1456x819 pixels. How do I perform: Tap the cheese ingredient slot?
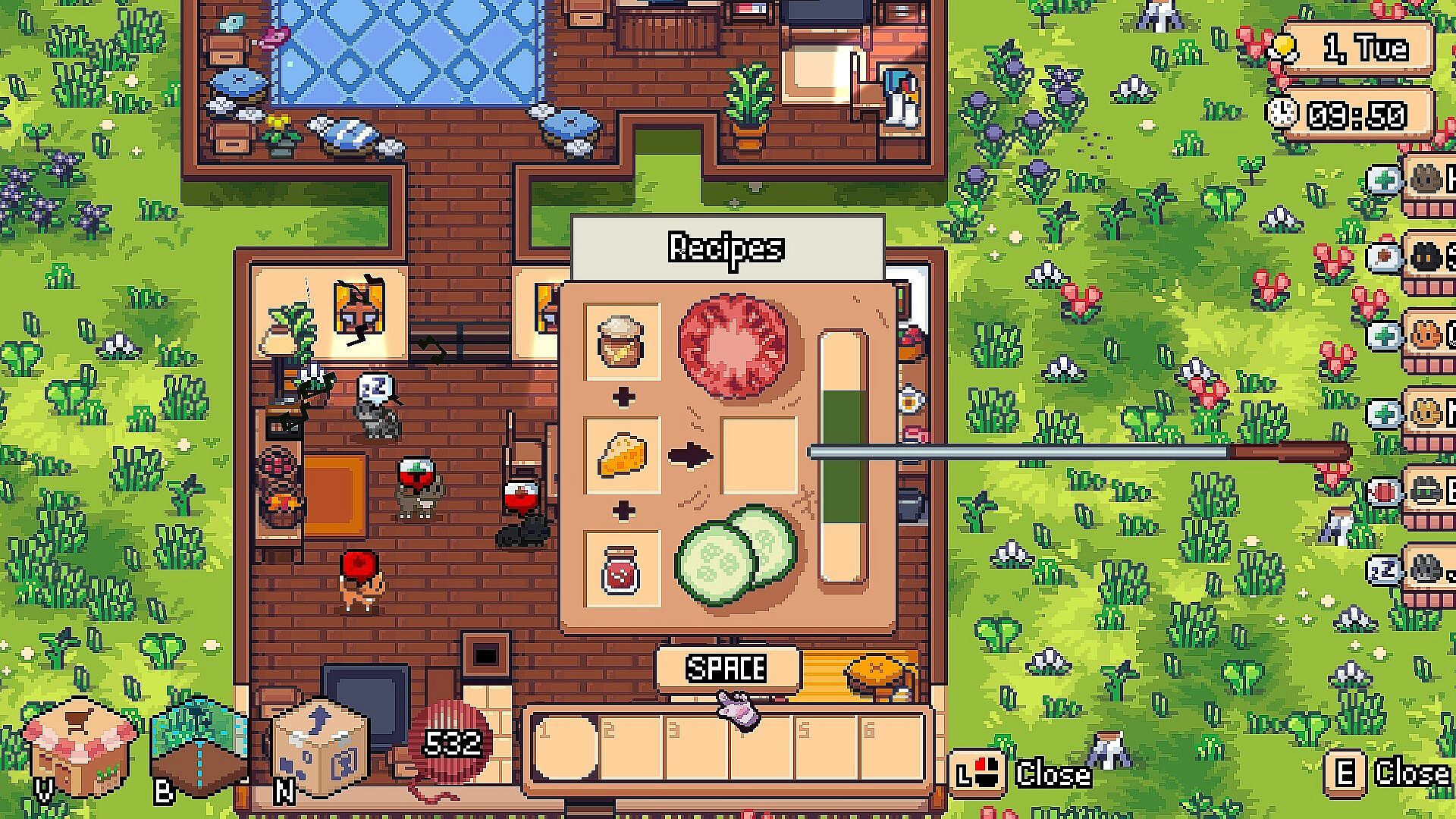[x=622, y=456]
